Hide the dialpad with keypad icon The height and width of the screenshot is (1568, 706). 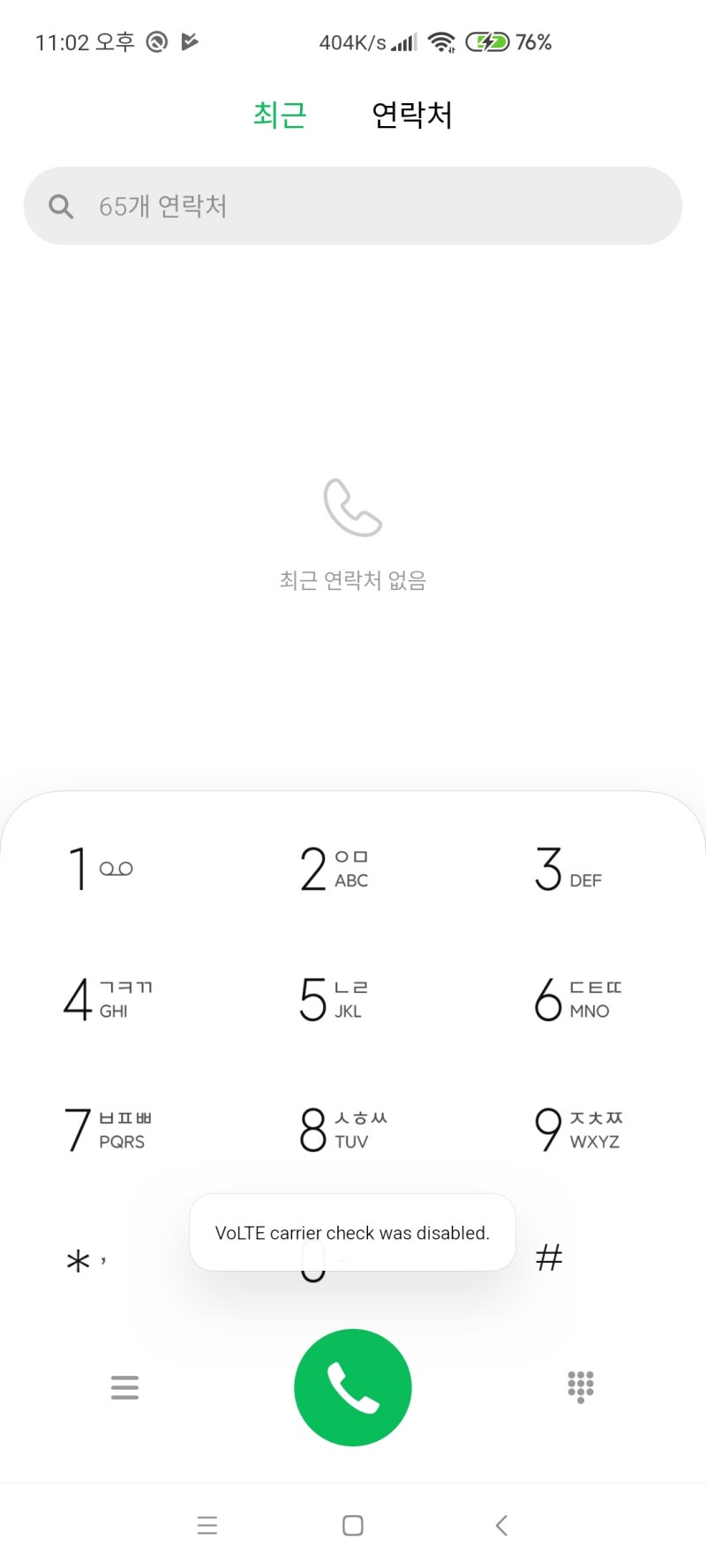580,1387
